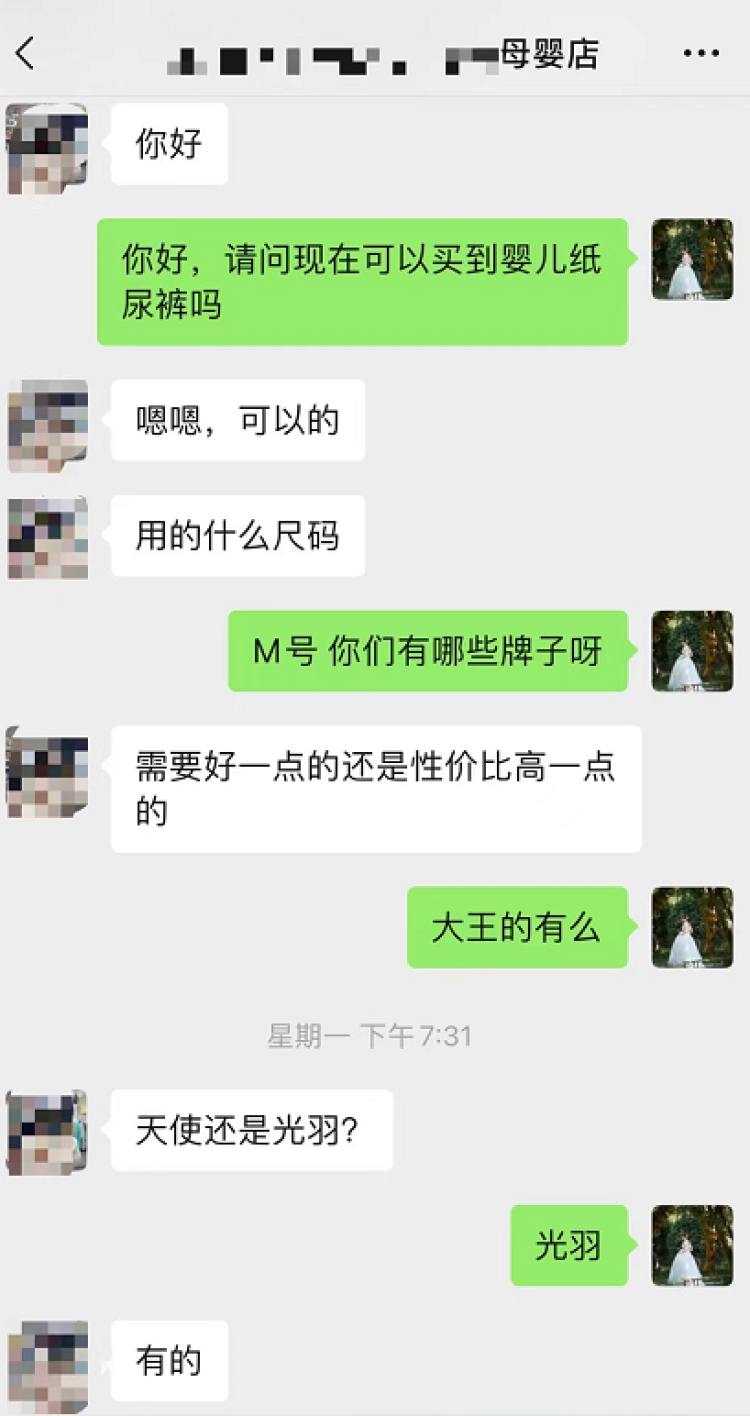The image size is (750, 1416).
Task: Open shop avatar beside 你好 message
Action: point(47,146)
